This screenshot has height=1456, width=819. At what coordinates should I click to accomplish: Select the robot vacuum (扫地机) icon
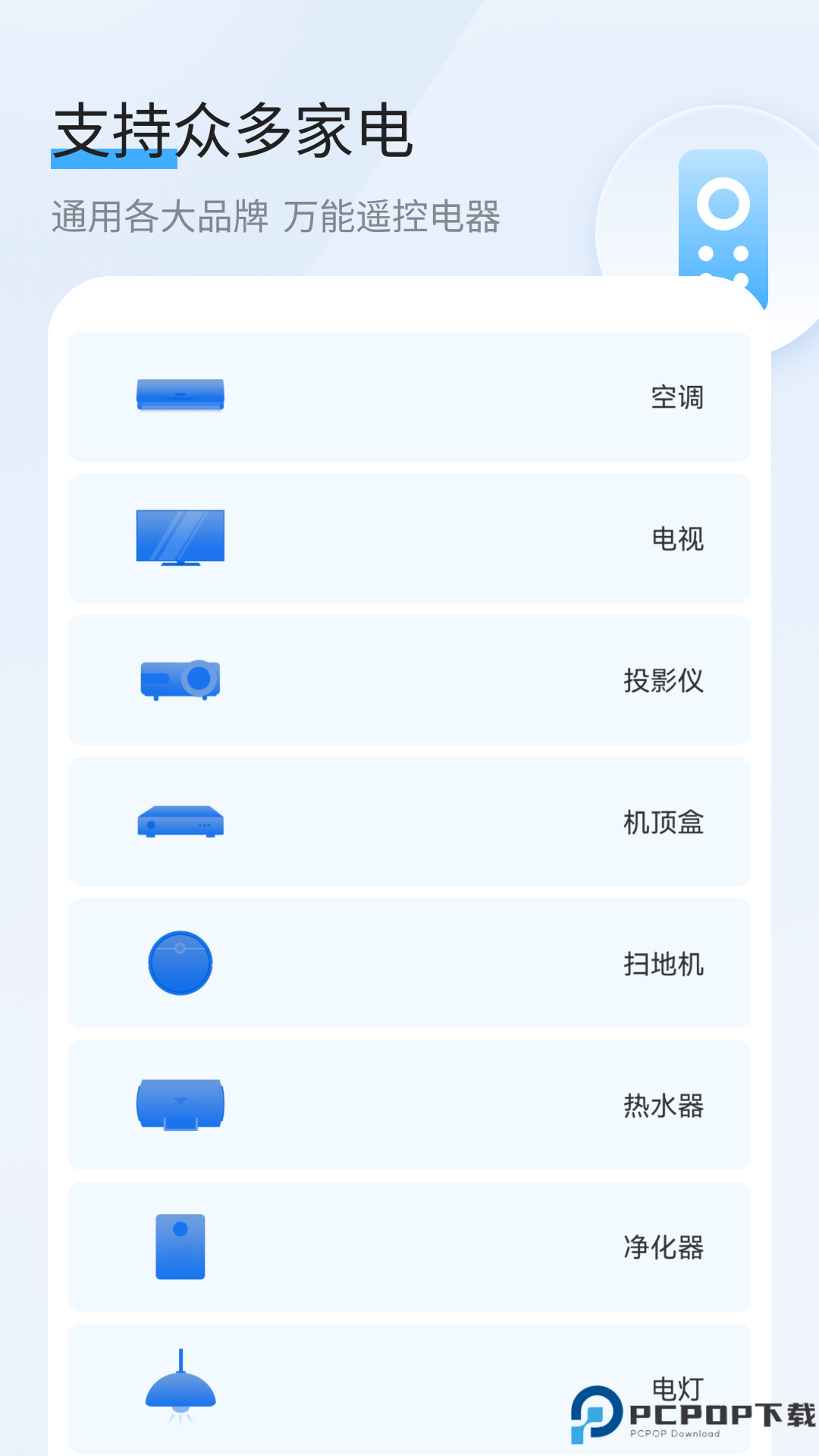click(x=180, y=963)
